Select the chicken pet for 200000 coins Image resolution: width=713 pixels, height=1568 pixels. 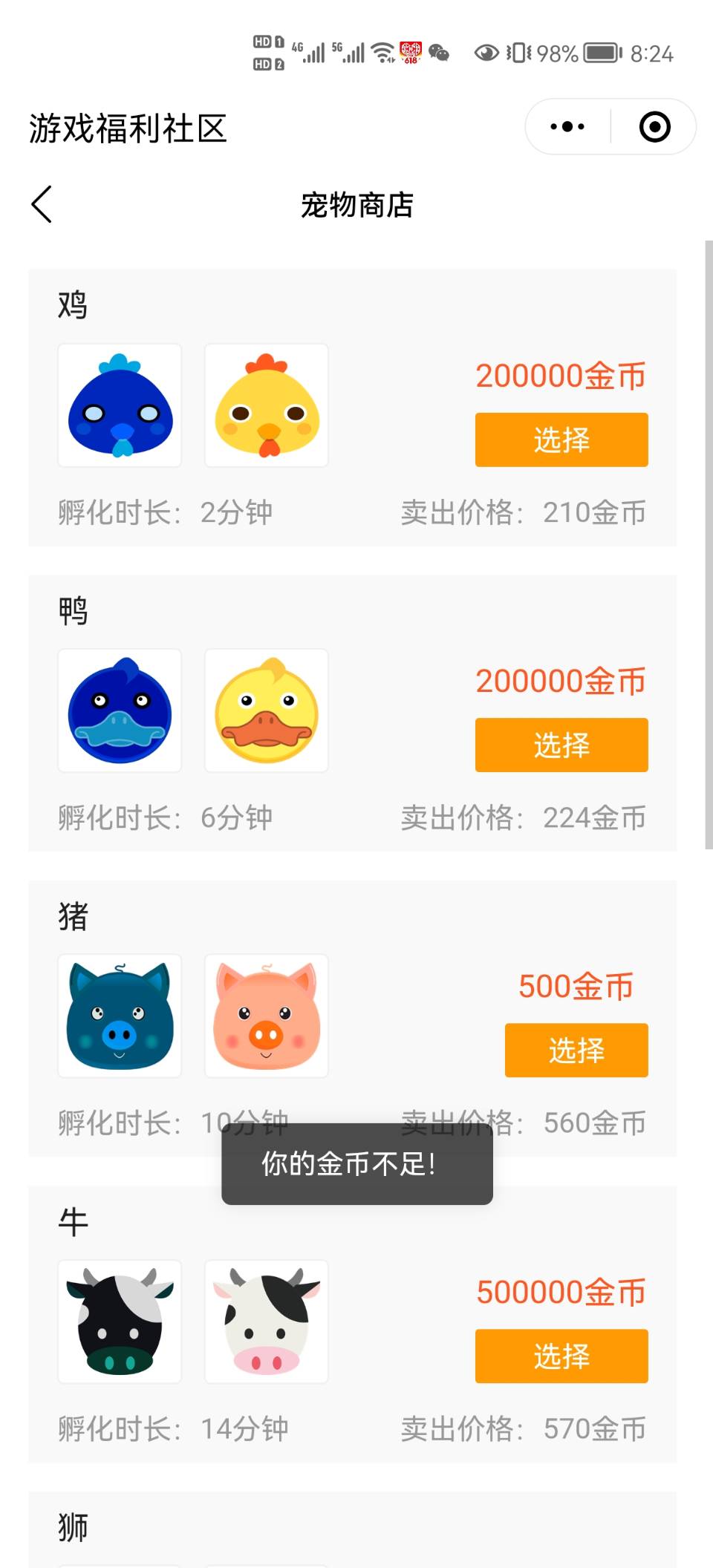click(561, 440)
